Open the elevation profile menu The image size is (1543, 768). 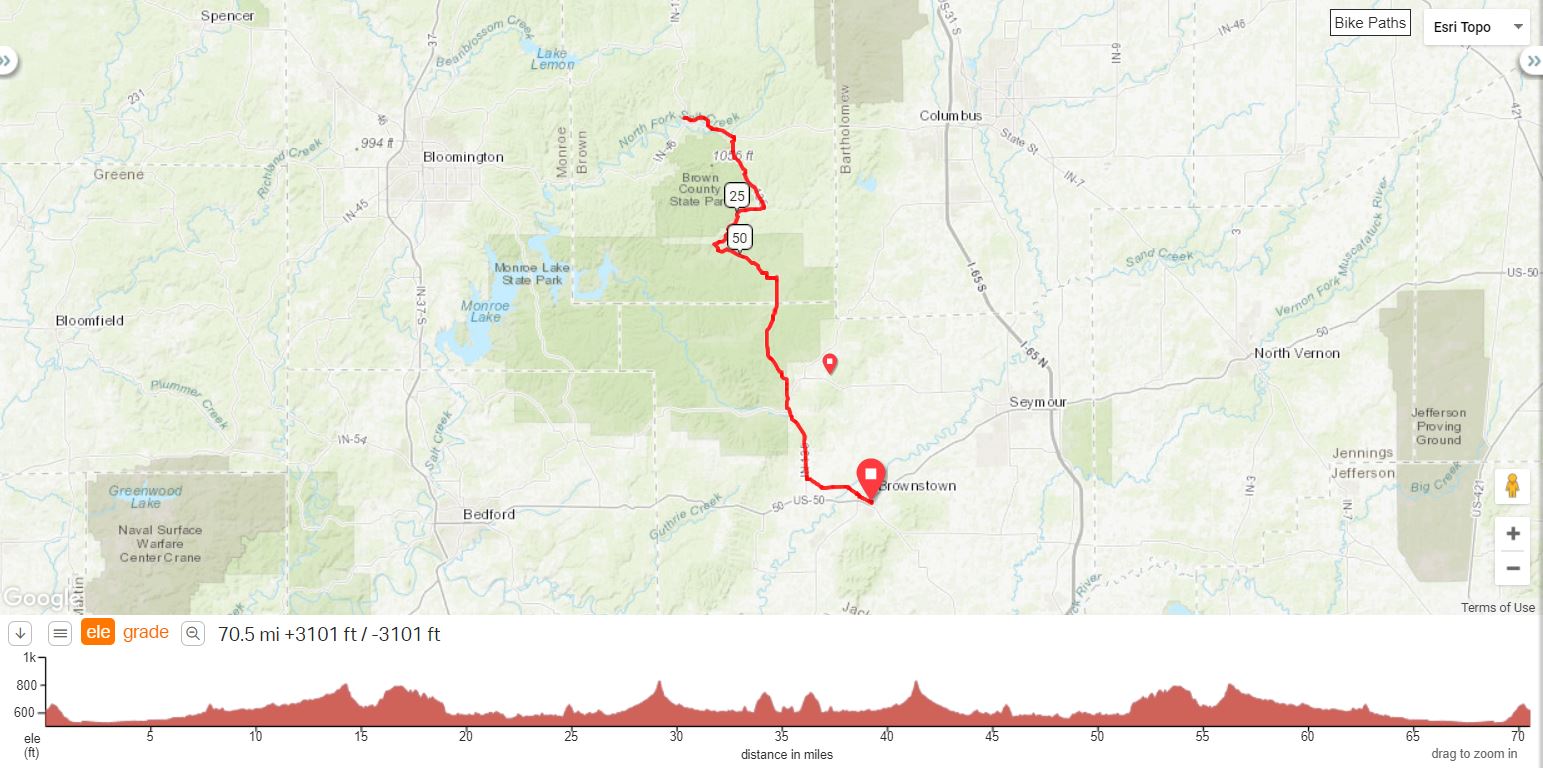pyautogui.click(x=60, y=633)
